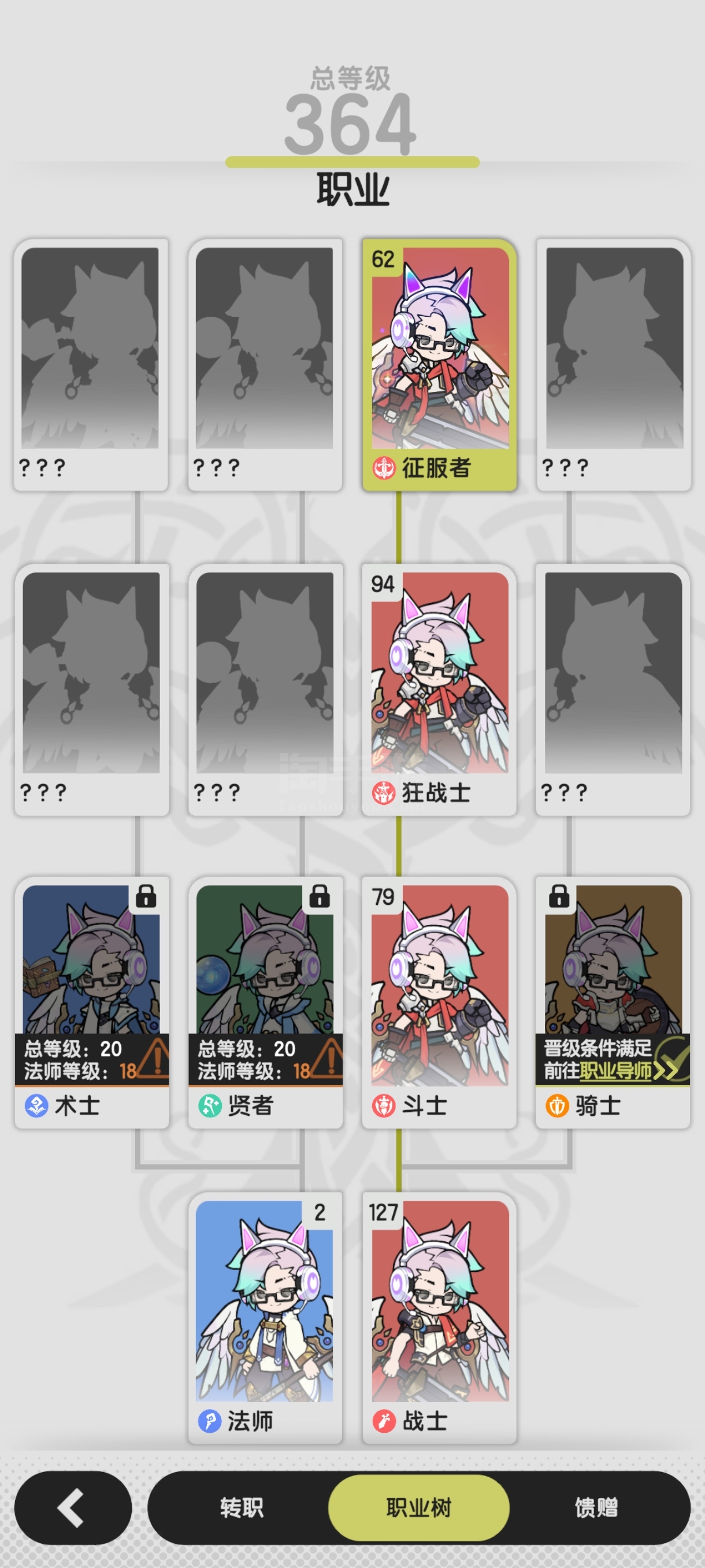The width and height of the screenshot is (705, 1568).
Task: Tap the 斗士 class card
Action: click(x=439, y=1003)
